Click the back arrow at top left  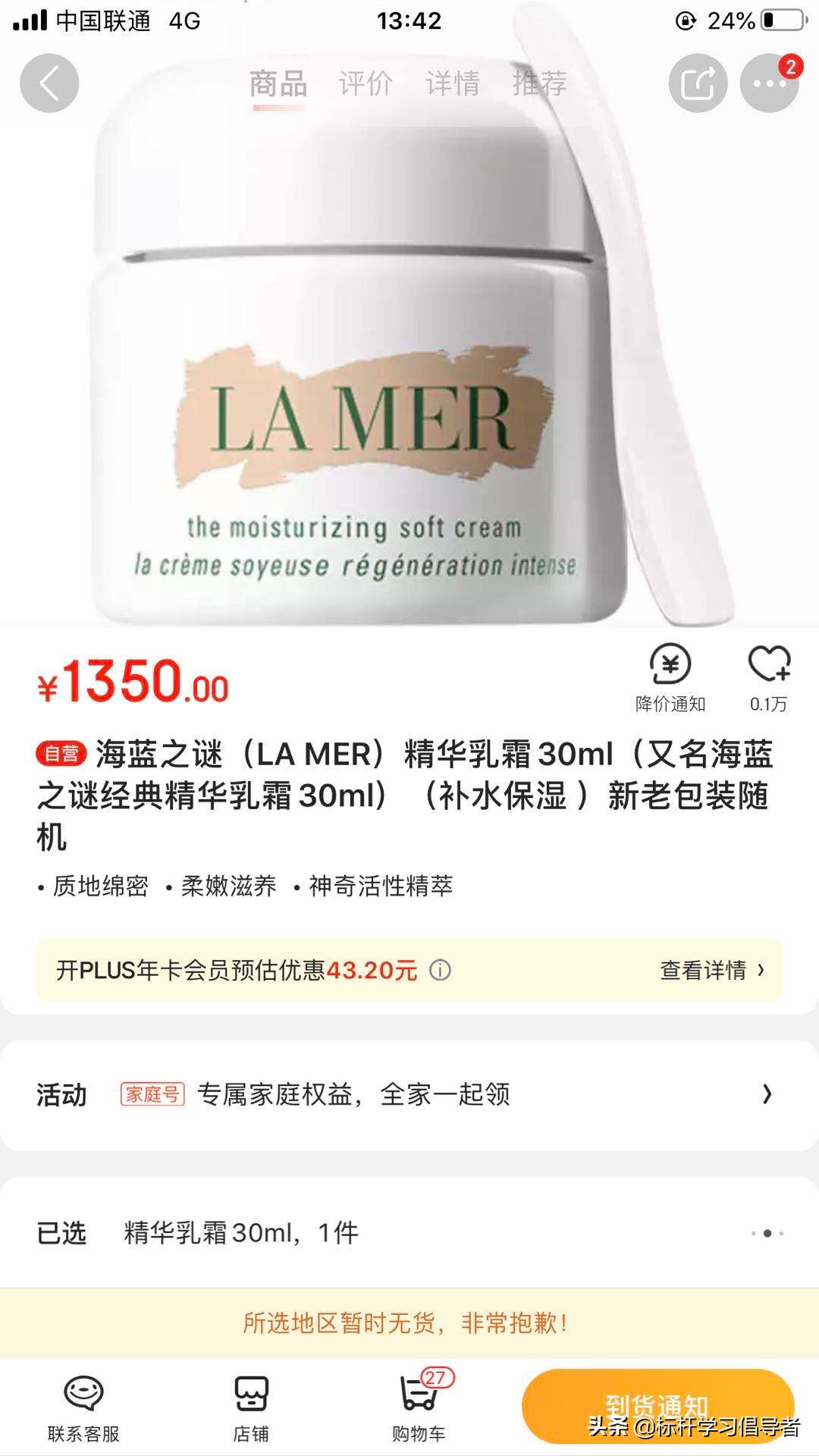(49, 83)
